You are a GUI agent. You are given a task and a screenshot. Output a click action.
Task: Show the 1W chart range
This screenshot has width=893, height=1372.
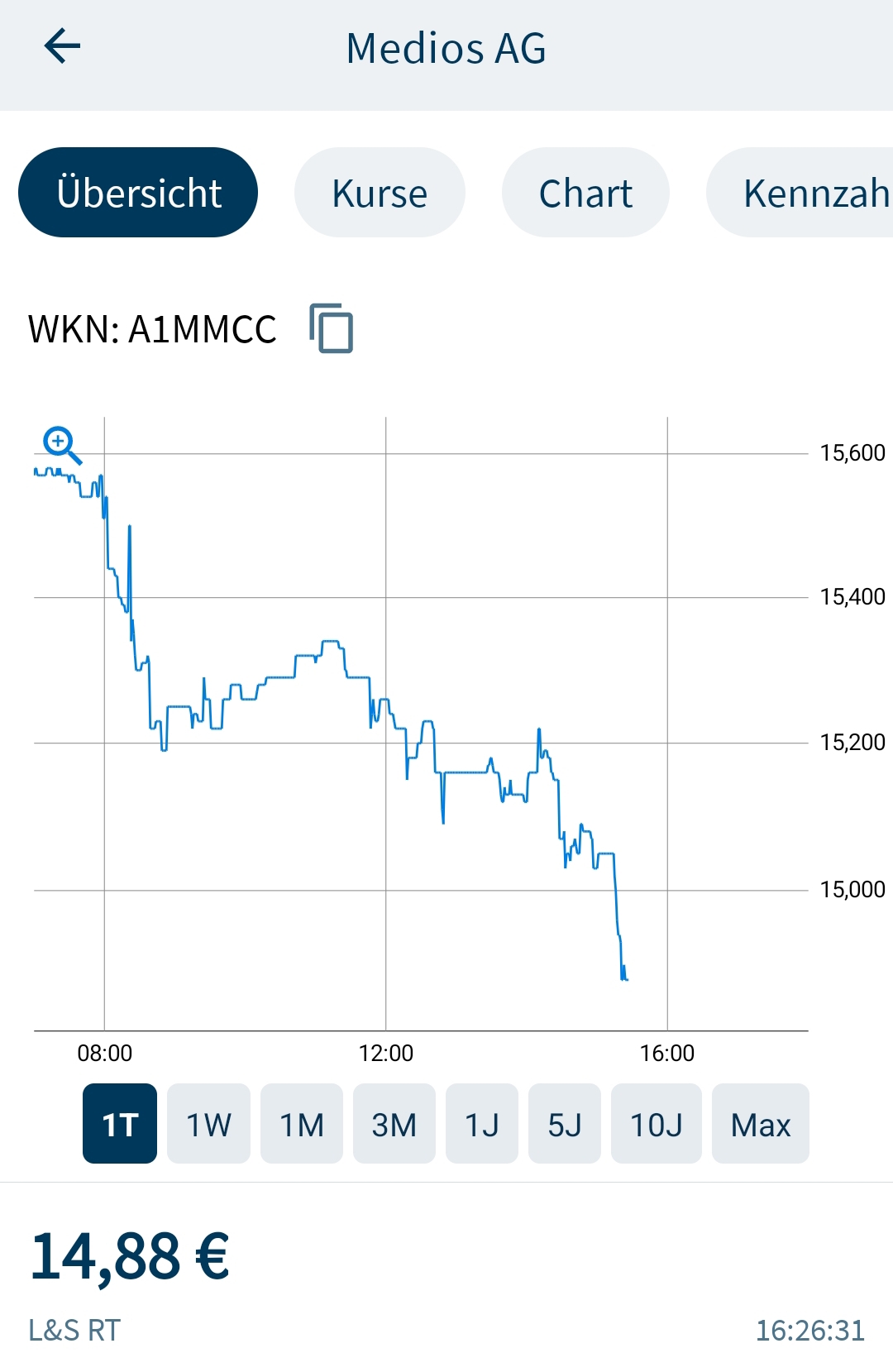(x=208, y=1124)
